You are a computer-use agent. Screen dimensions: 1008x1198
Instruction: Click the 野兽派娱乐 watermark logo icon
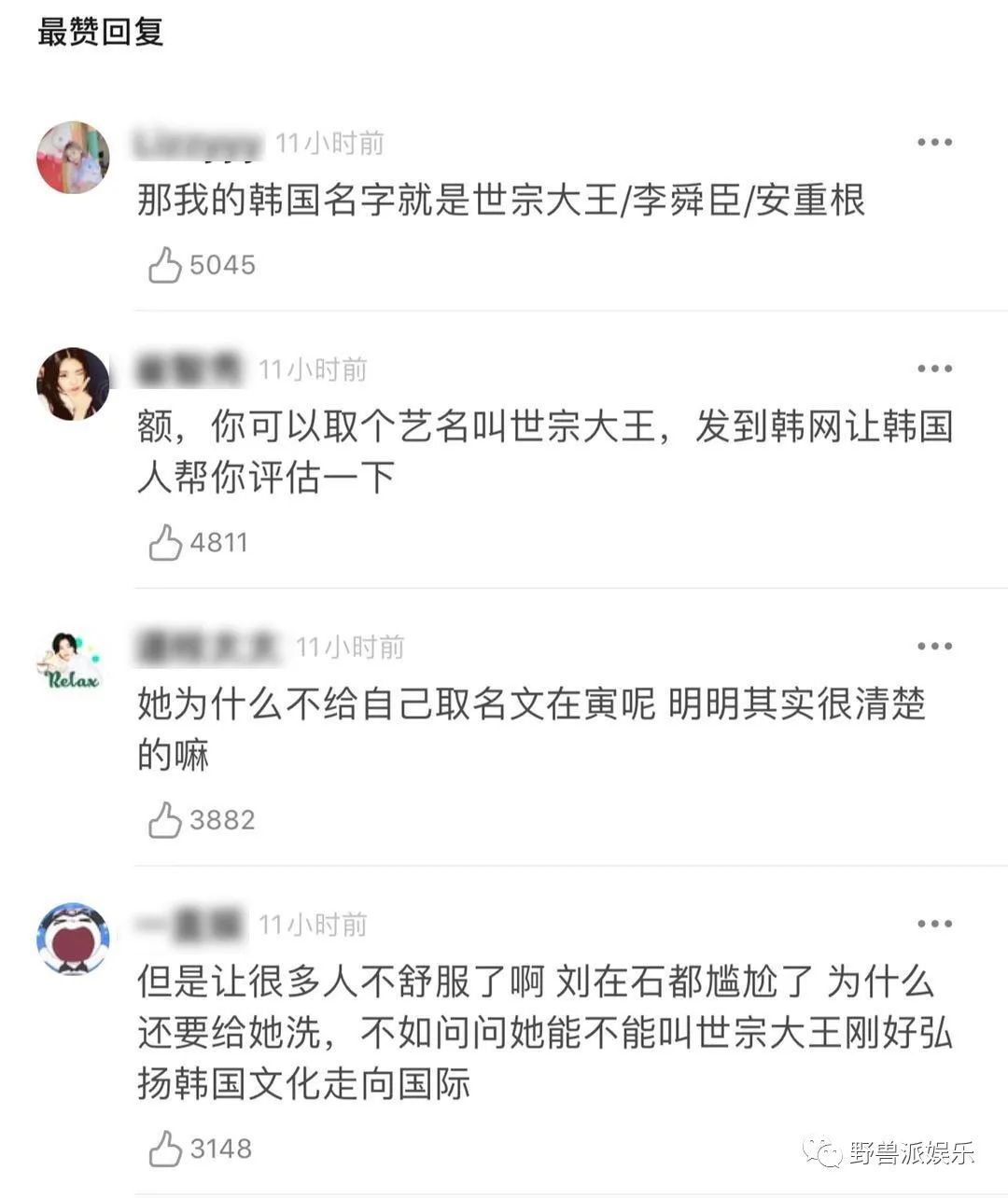[821, 1153]
